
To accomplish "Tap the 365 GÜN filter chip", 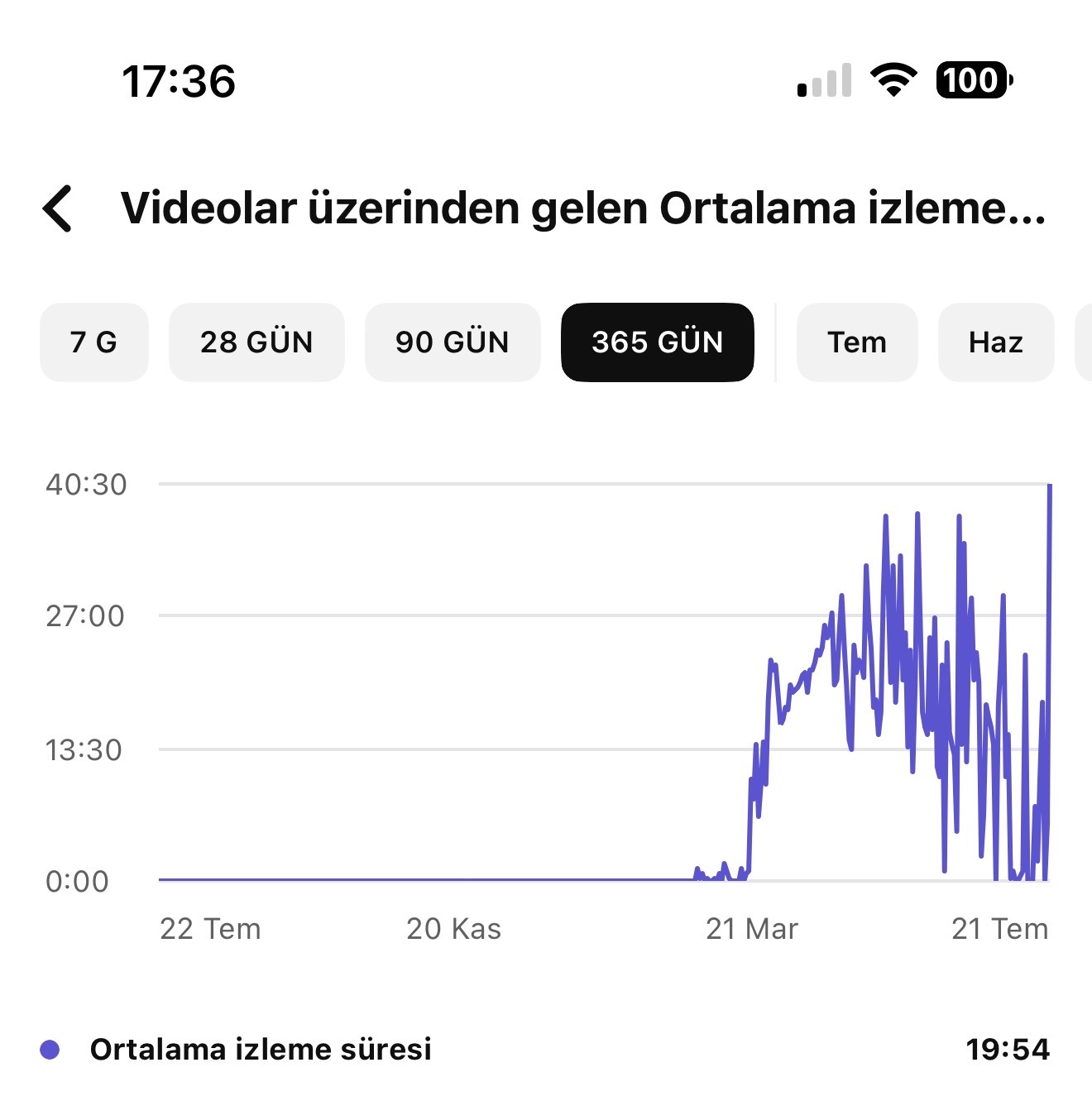I will [658, 342].
